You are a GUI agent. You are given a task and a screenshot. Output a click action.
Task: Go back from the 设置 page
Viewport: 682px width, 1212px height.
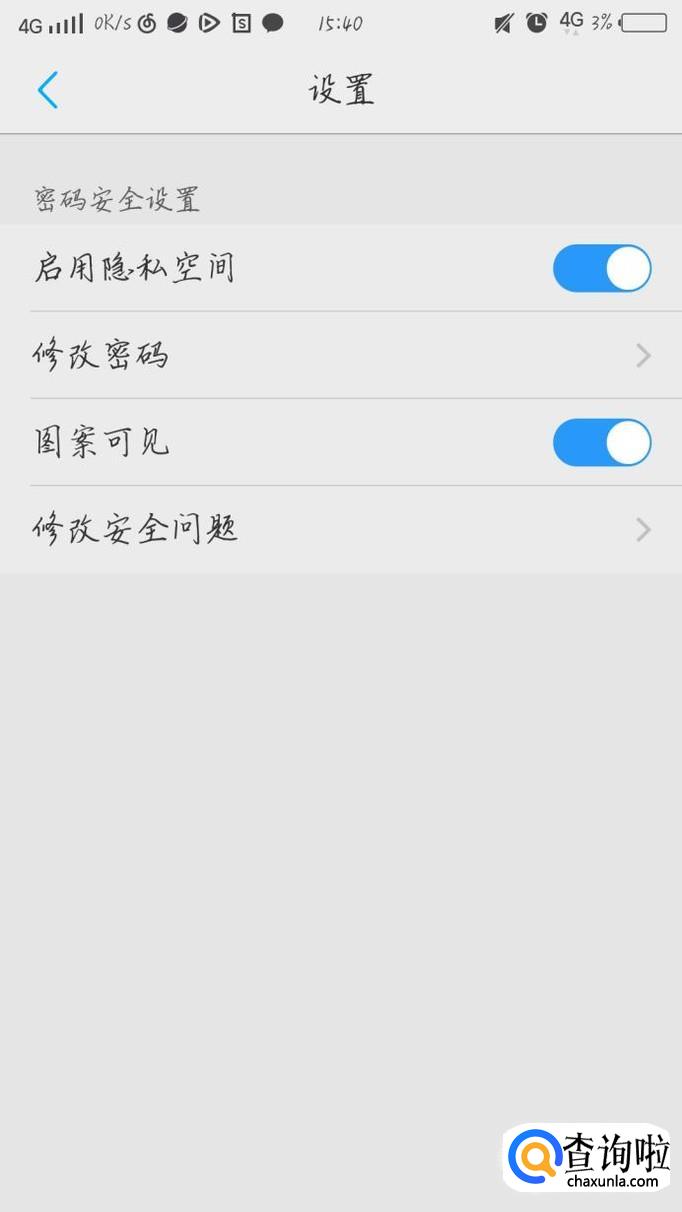coord(47,91)
